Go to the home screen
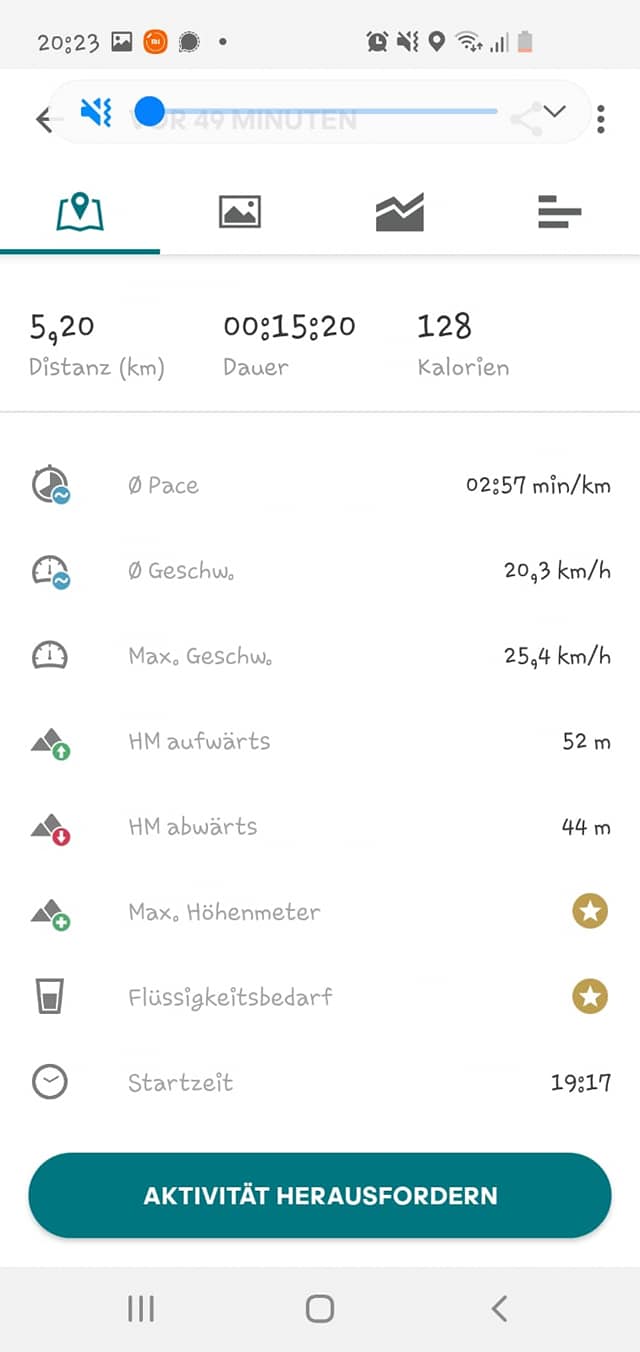Screen dimensions: 640x1352 click(320, 1309)
